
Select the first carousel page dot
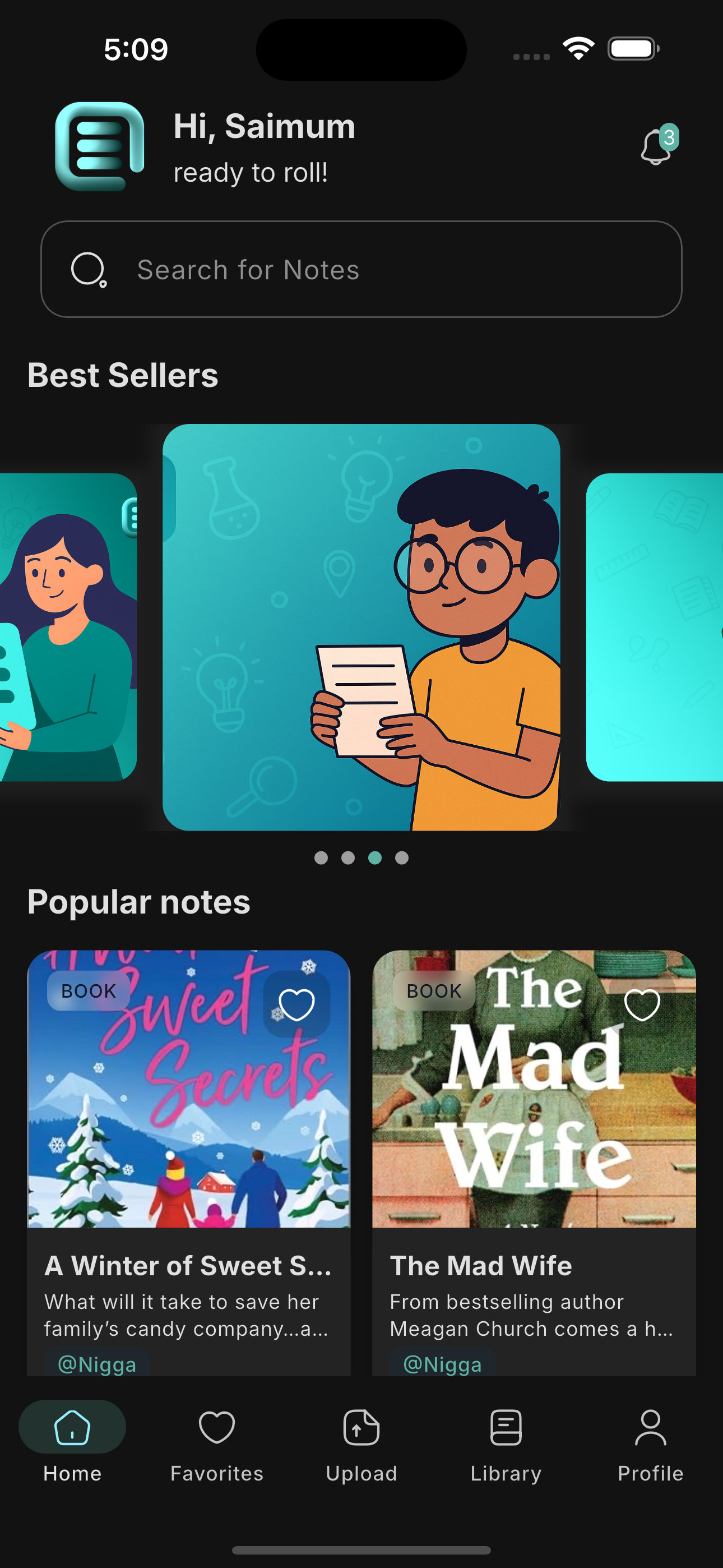(321, 857)
